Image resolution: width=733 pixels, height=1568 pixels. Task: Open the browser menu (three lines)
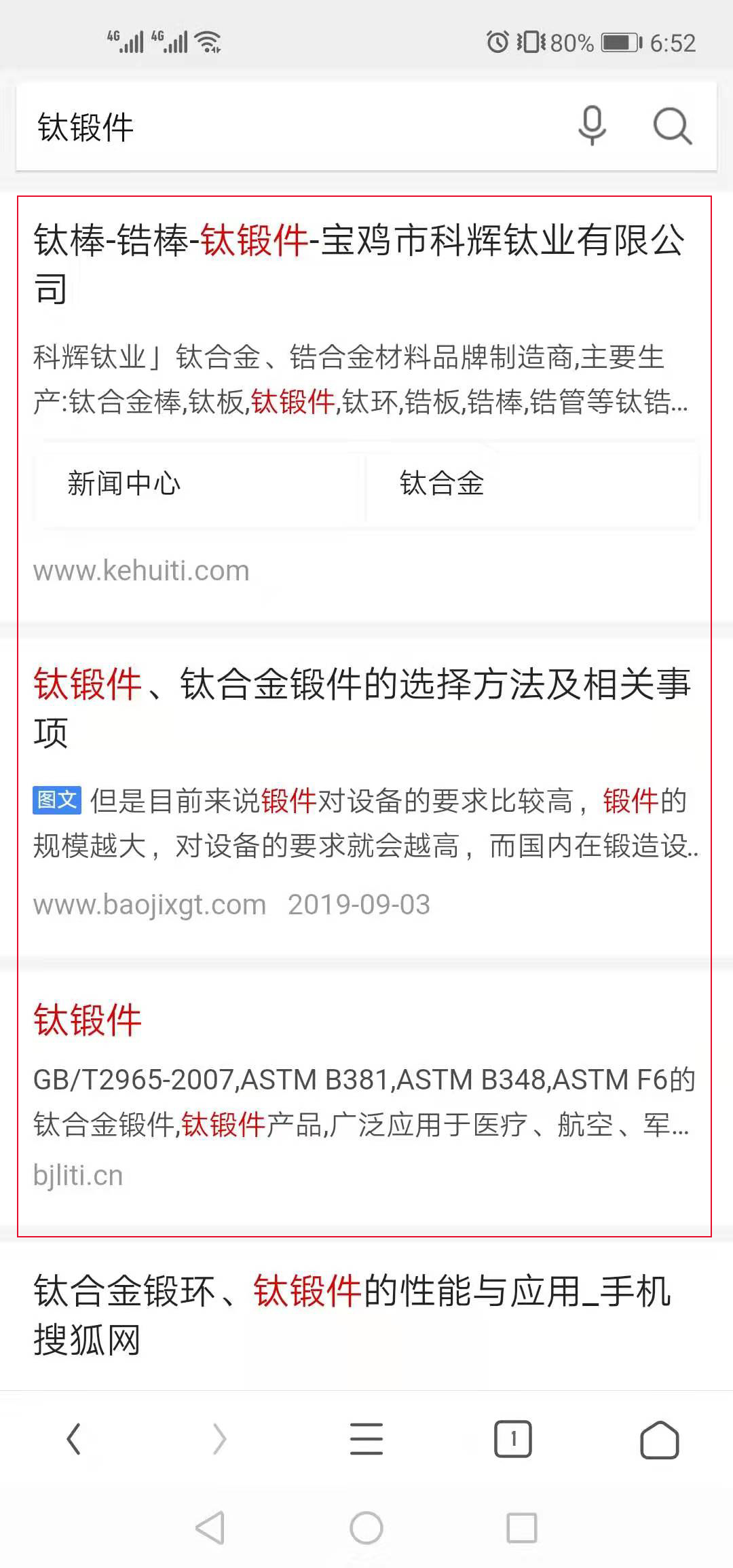[x=366, y=1439]
